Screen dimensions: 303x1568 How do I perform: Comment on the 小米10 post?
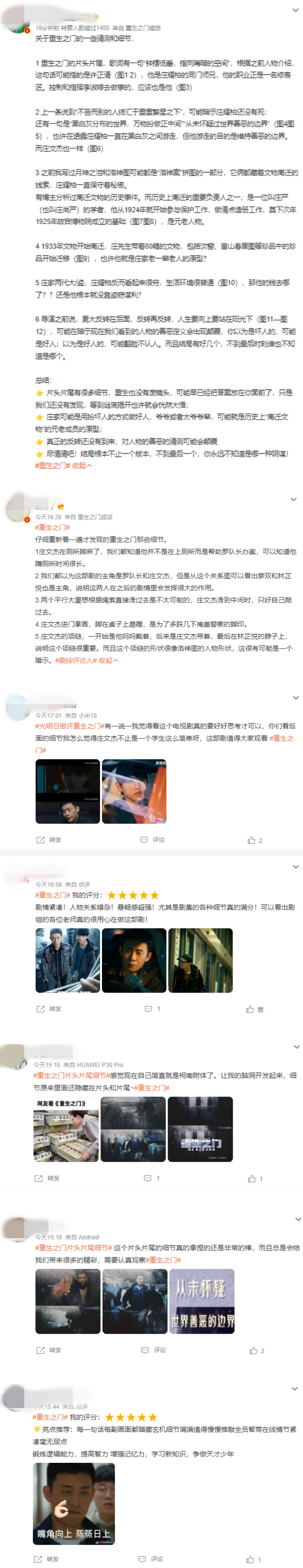click(153, 840)
